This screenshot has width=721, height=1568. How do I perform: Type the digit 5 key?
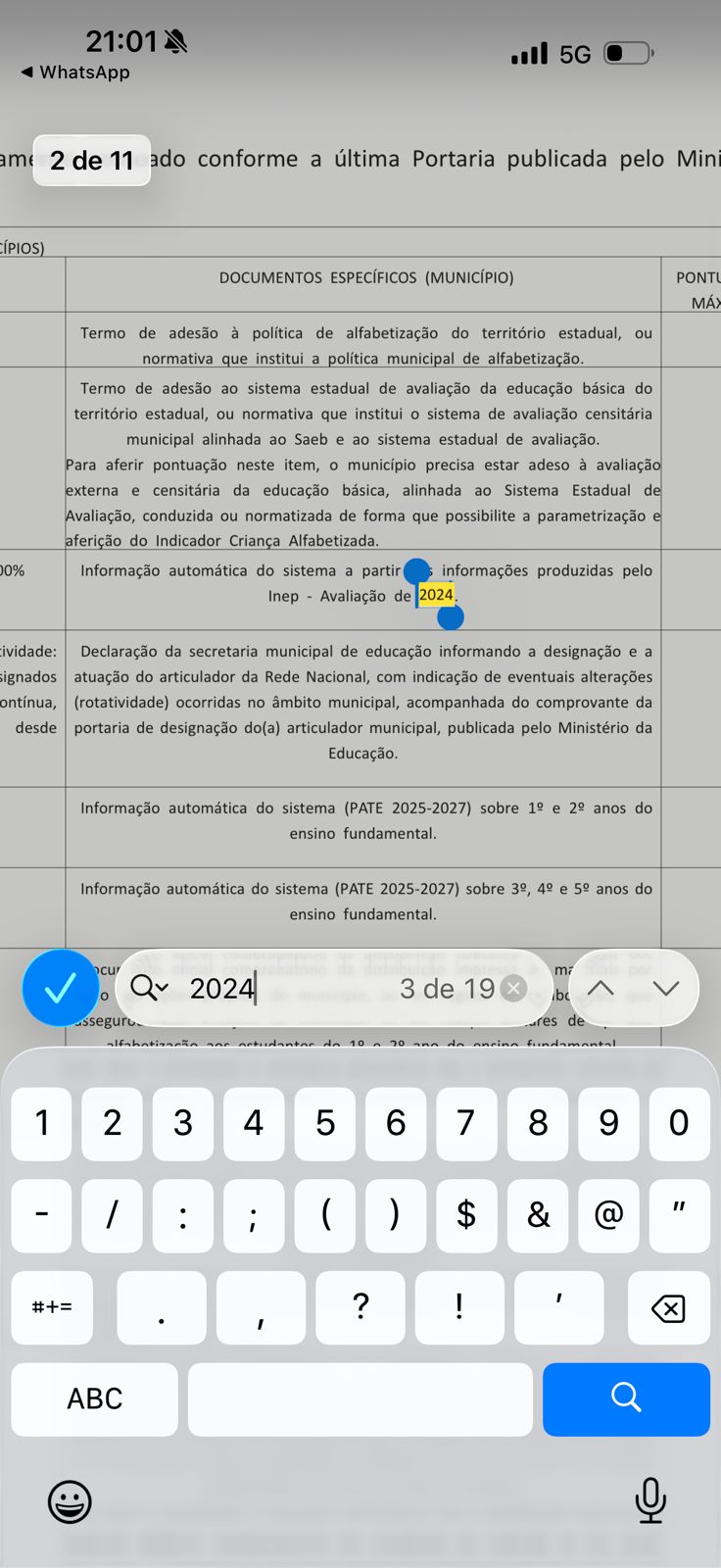[x=324, y=1122]
